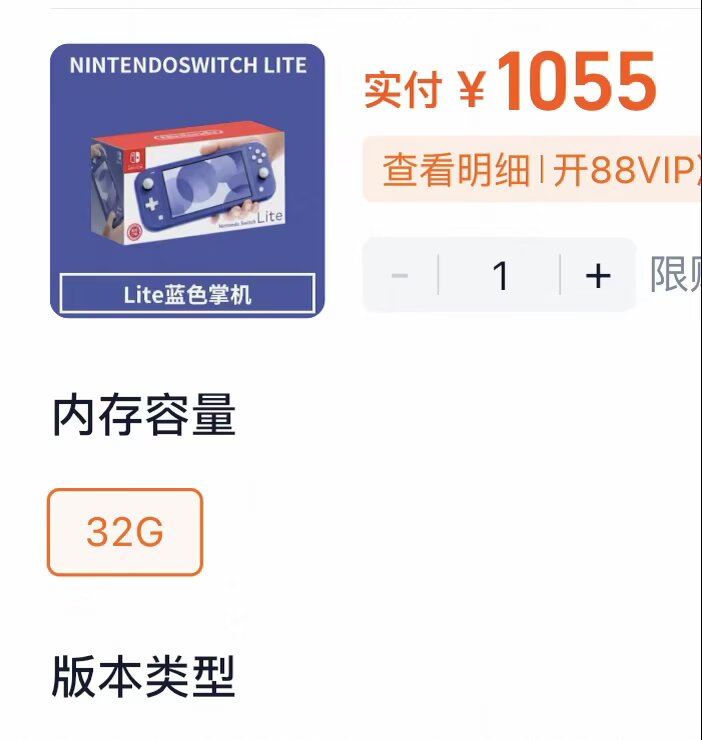Increase quantity with the plus button

coord(597,275)
